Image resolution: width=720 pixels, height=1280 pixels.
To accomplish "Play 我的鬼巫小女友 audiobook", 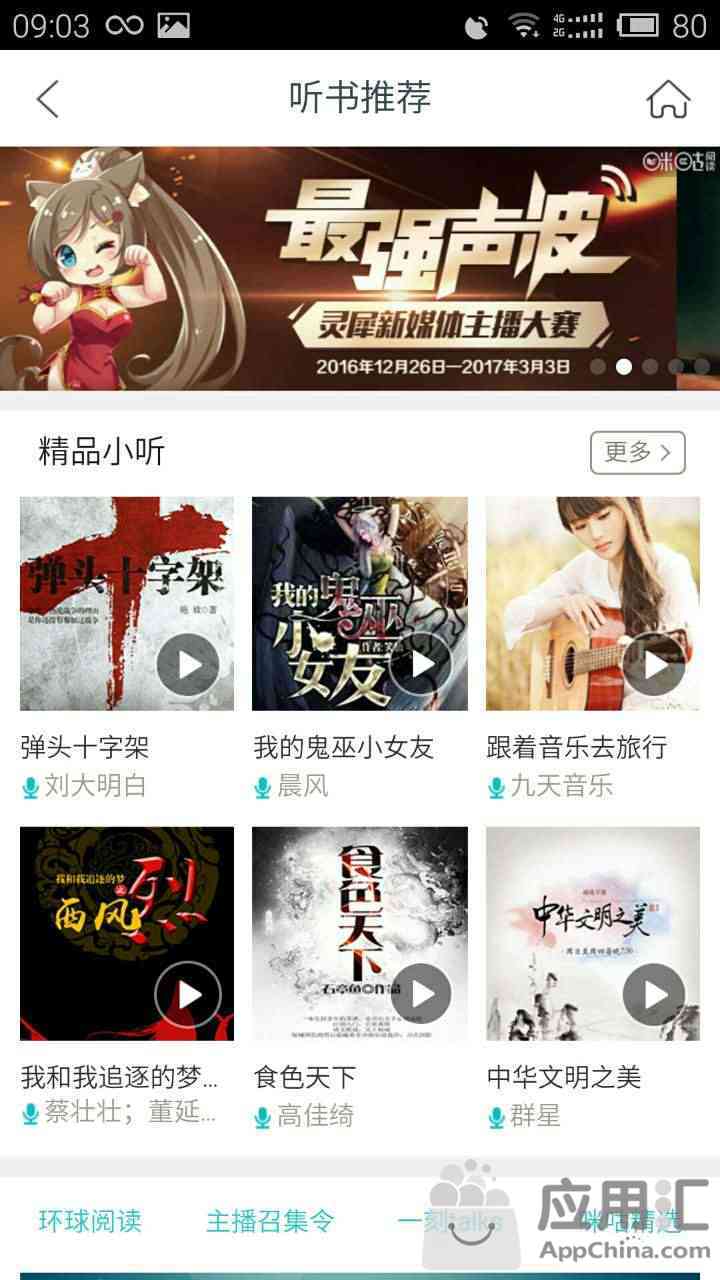I will (x=421, y=665).
